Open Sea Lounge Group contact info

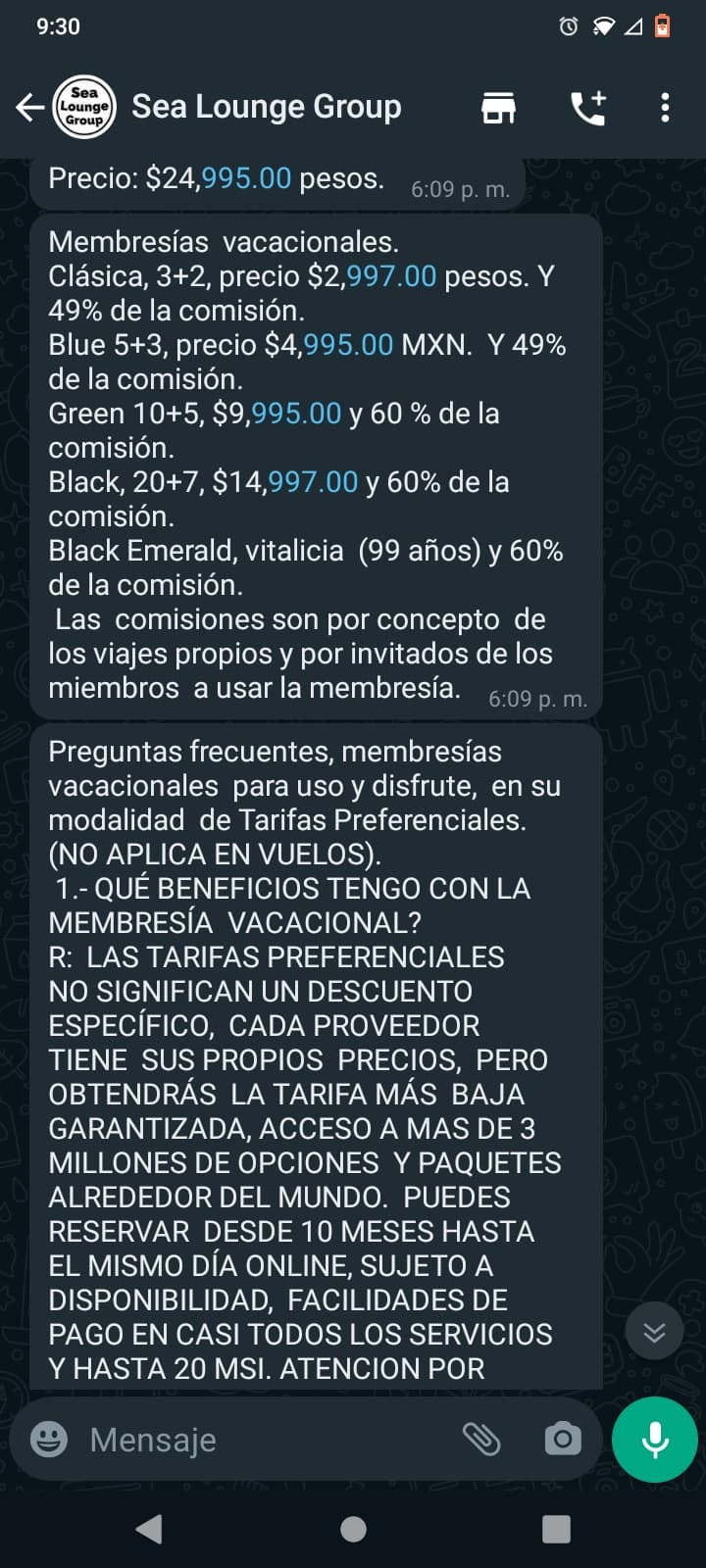coord(266,107)
